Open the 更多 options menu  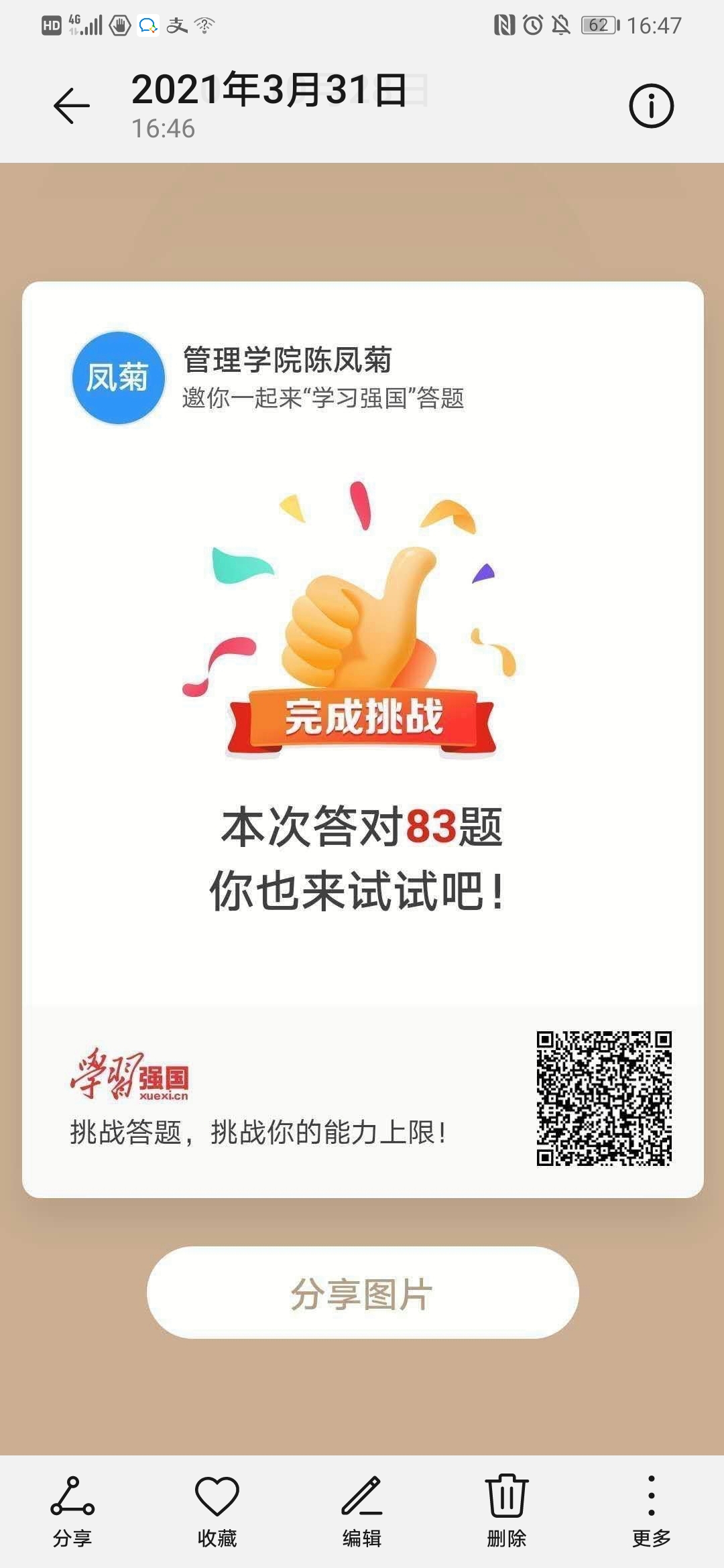[x=650, y=1509]
